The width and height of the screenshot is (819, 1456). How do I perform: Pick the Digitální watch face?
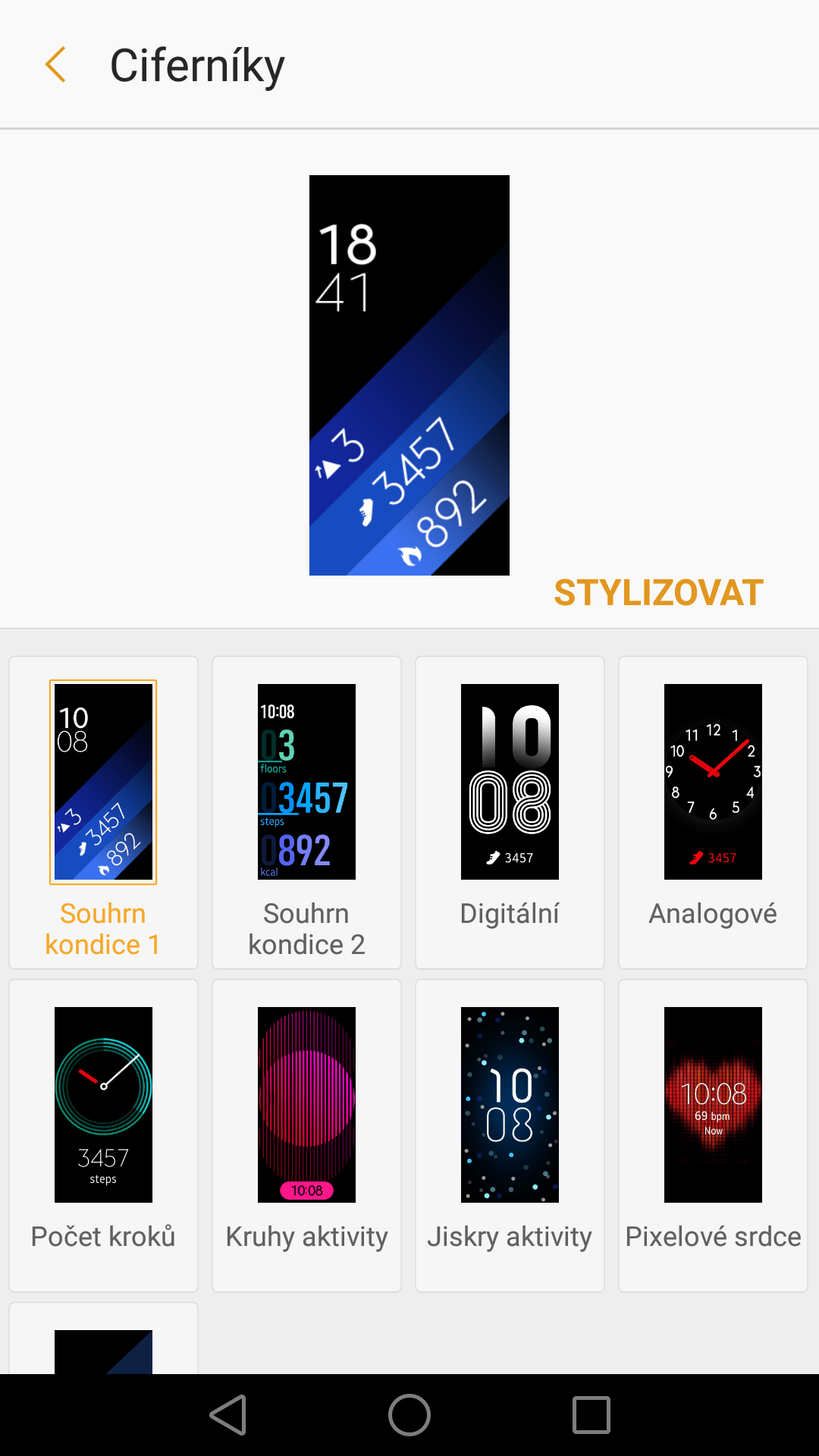coord(510,812)
